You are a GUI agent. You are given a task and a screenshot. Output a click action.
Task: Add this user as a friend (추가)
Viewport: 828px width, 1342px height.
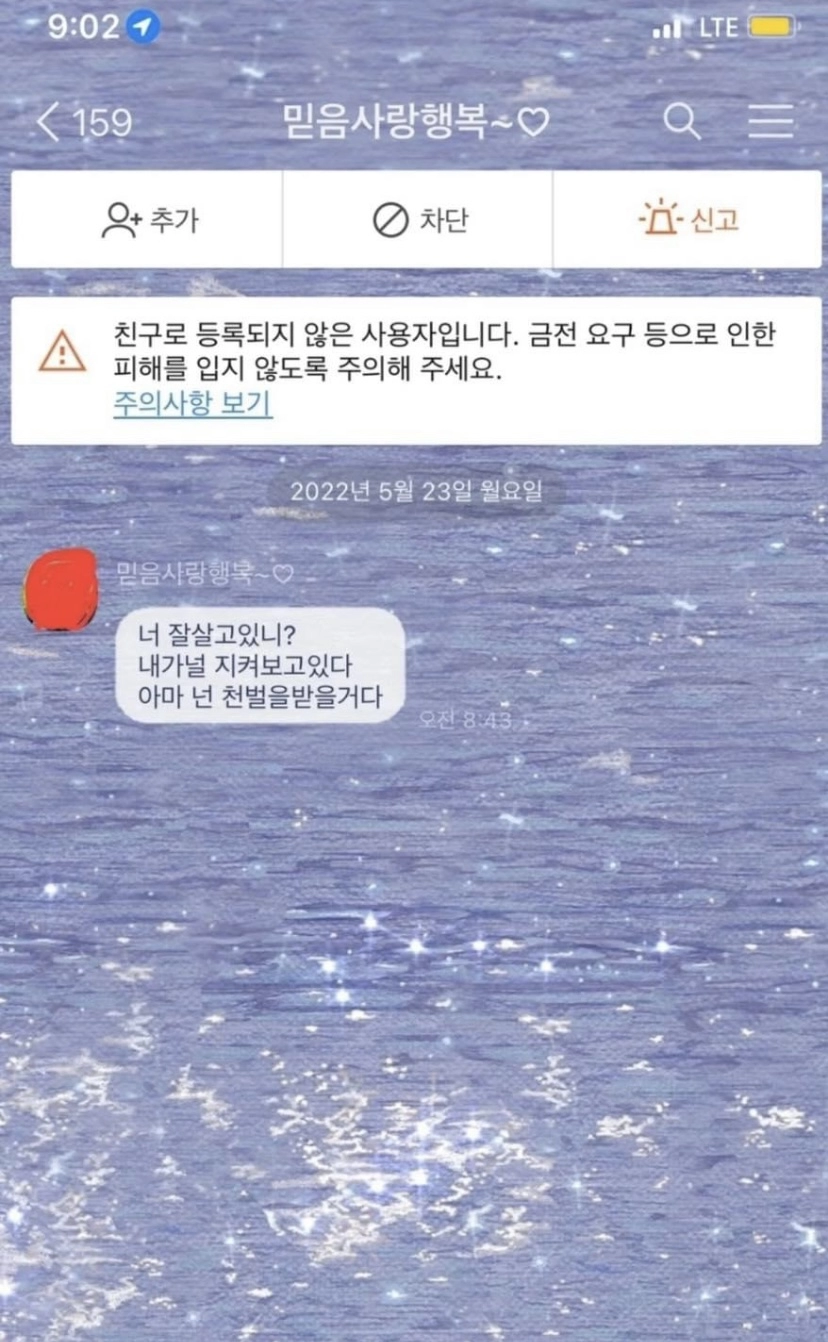click(148, 219)
